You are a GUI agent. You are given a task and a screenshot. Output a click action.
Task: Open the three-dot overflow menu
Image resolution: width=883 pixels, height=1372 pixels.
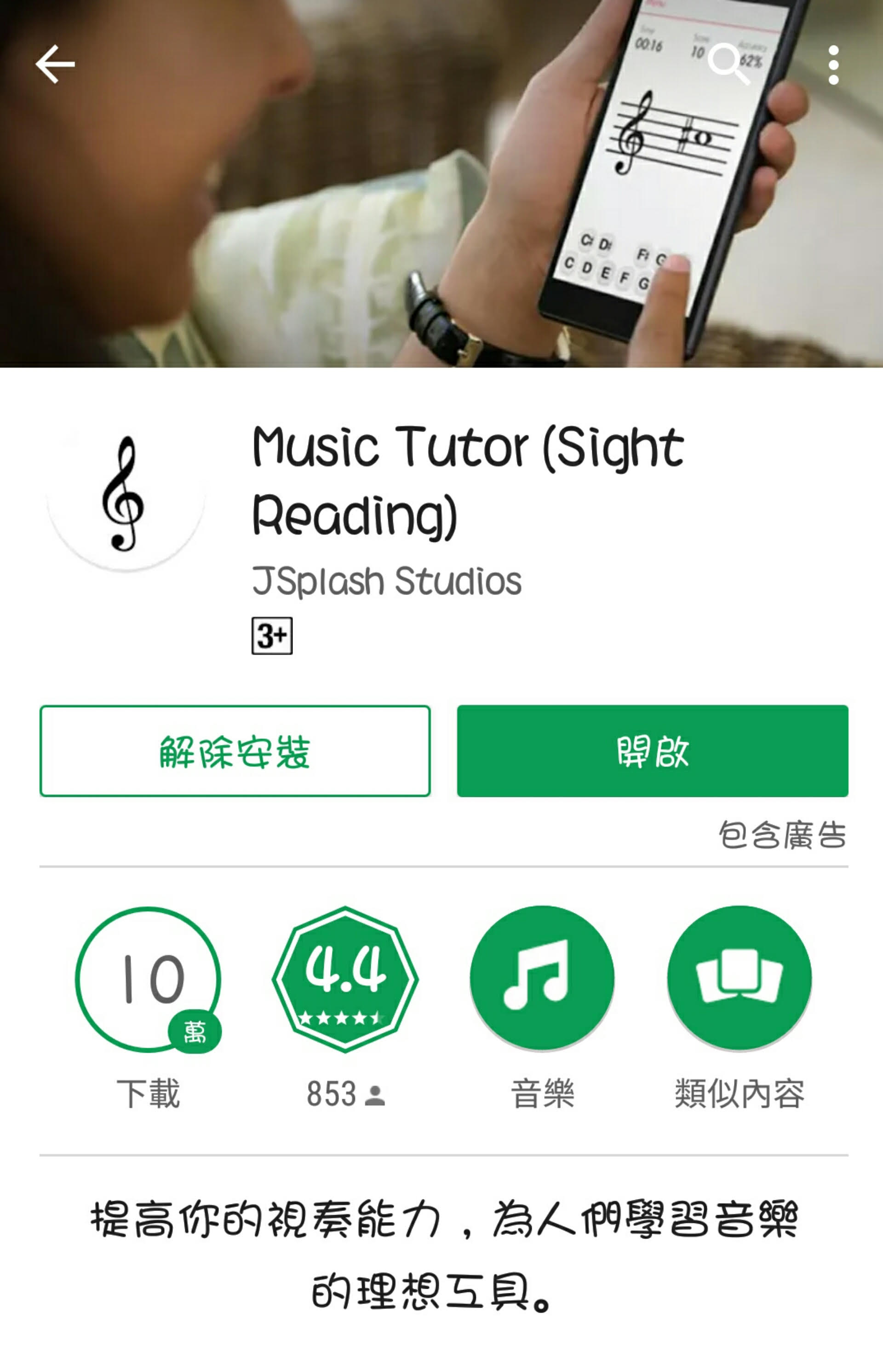point(833,65)
